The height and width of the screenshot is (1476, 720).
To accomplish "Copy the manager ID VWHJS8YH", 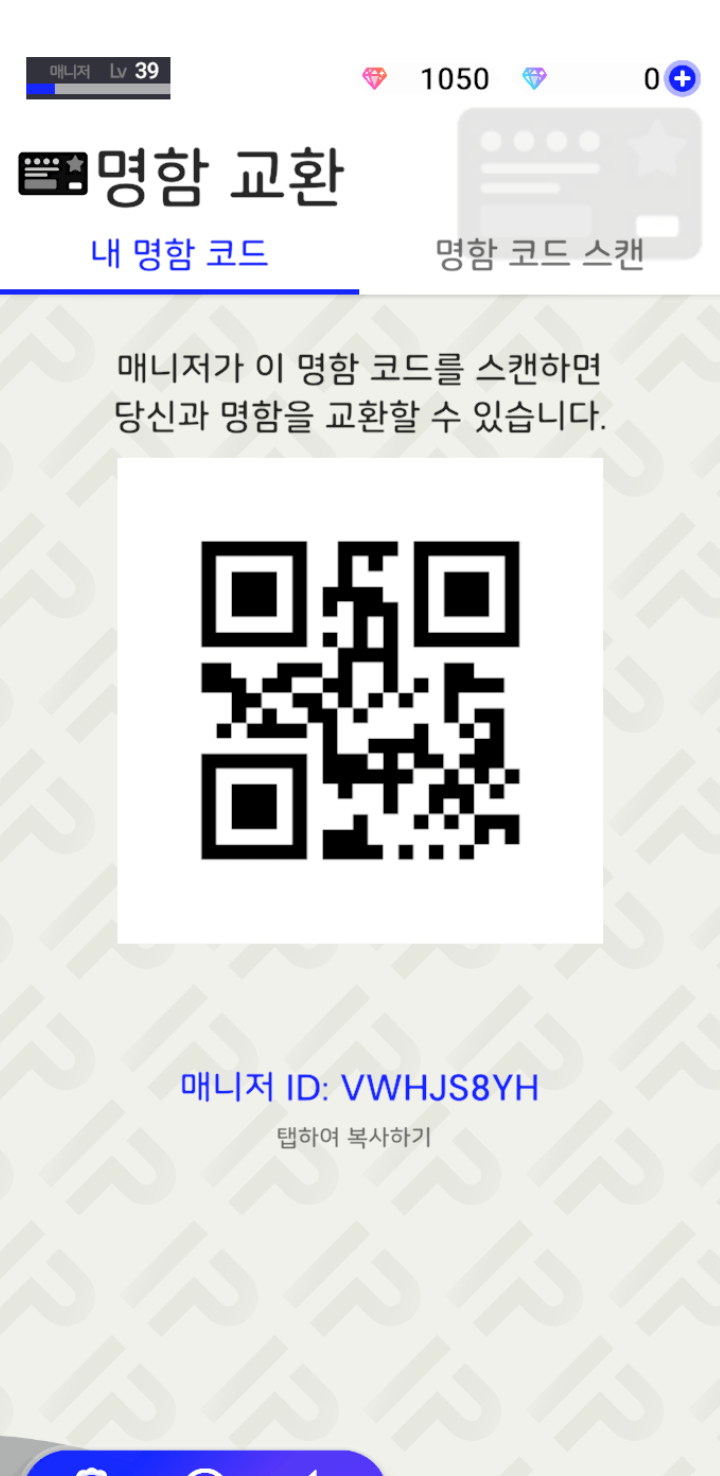I will [x=359, y=1088].
